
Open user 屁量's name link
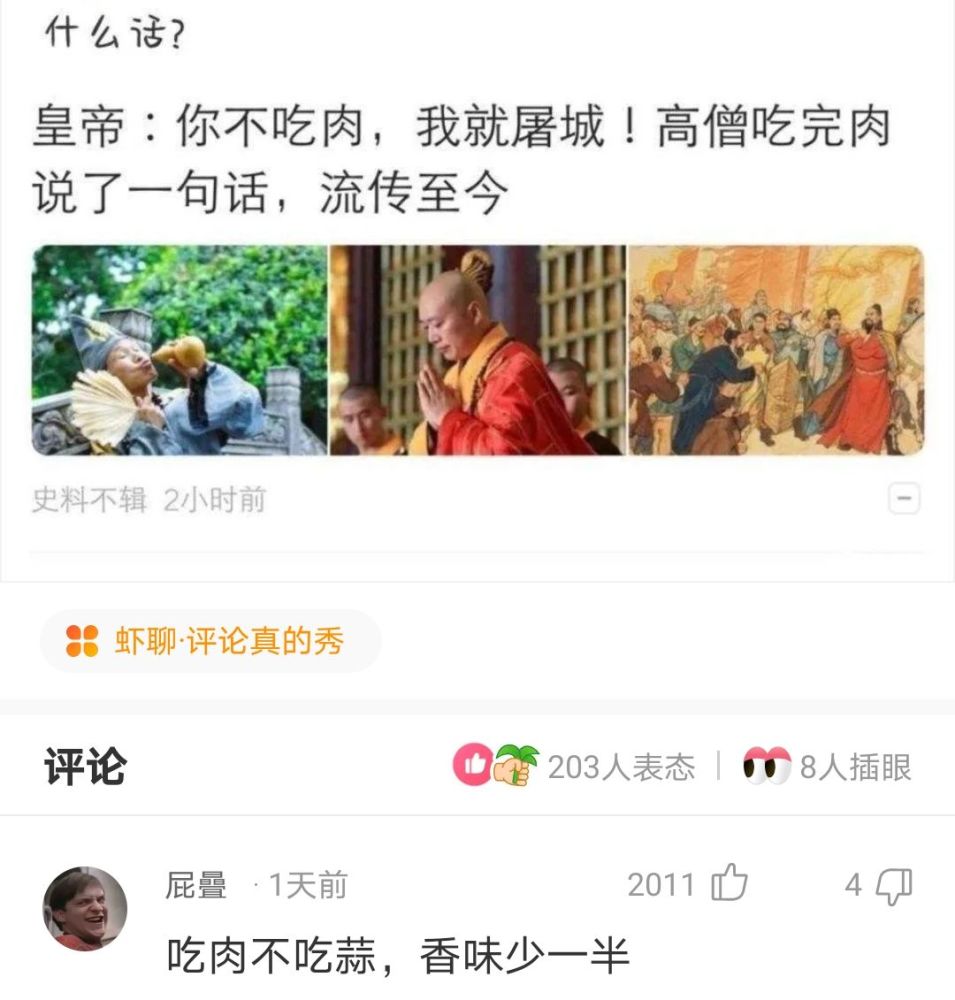tap(196, 885)
